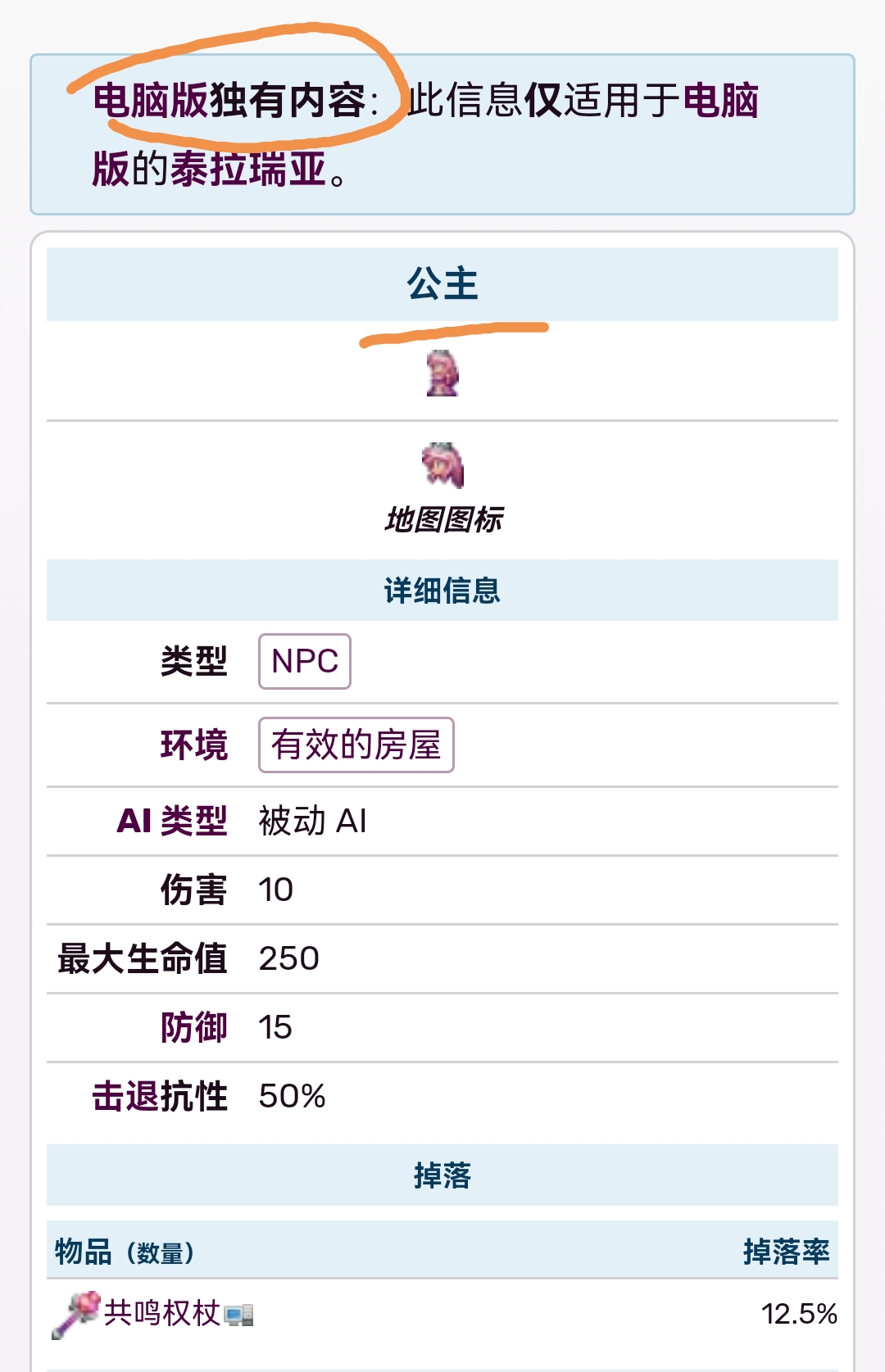Open the AI 类型 label link
Screen dimensions: 885x1372
[172, 821]
